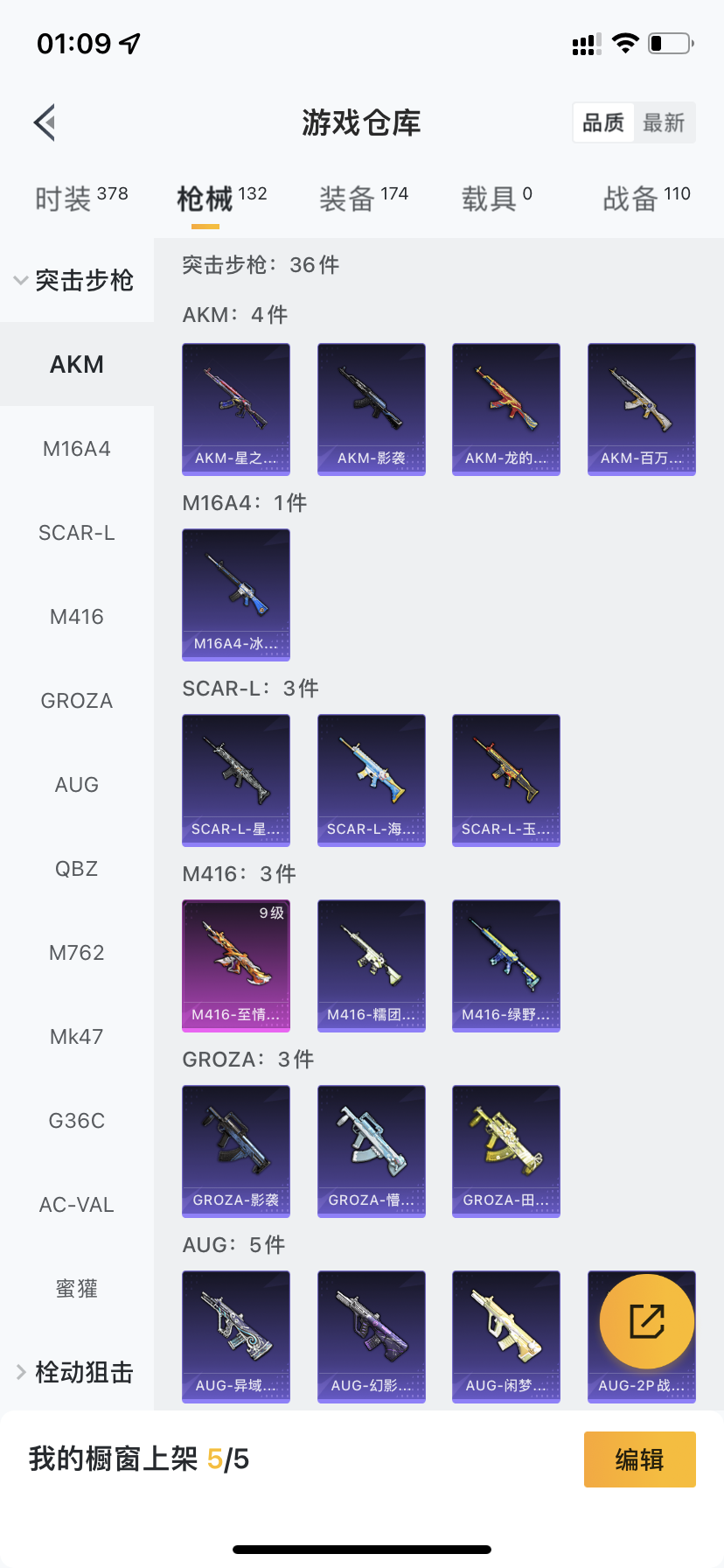Open the 战备 tab
This screenshot has height=1568, width=724.
coord(646,199)
